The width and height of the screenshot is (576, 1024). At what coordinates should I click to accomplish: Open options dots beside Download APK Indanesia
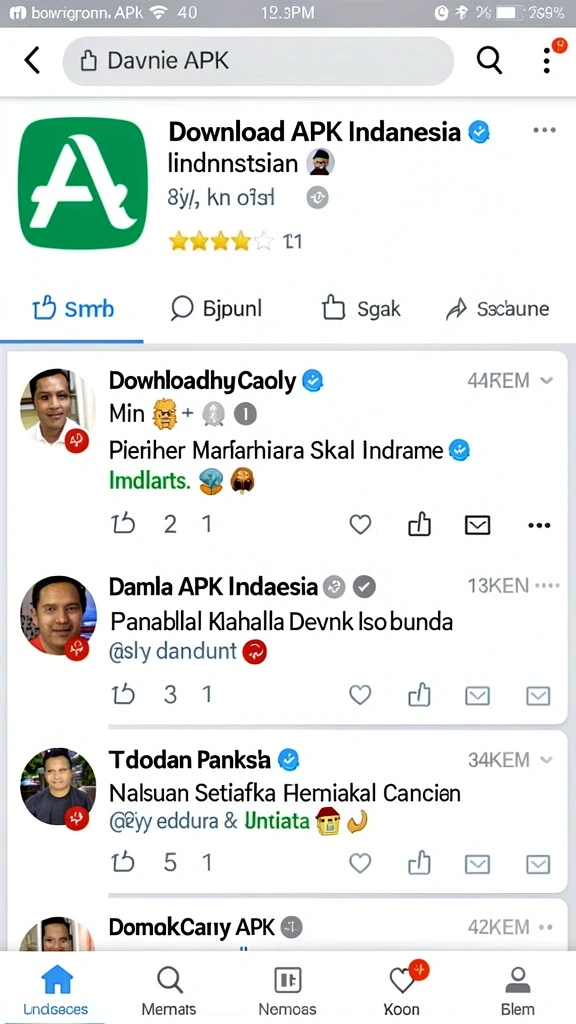click(x=544, y=130)
